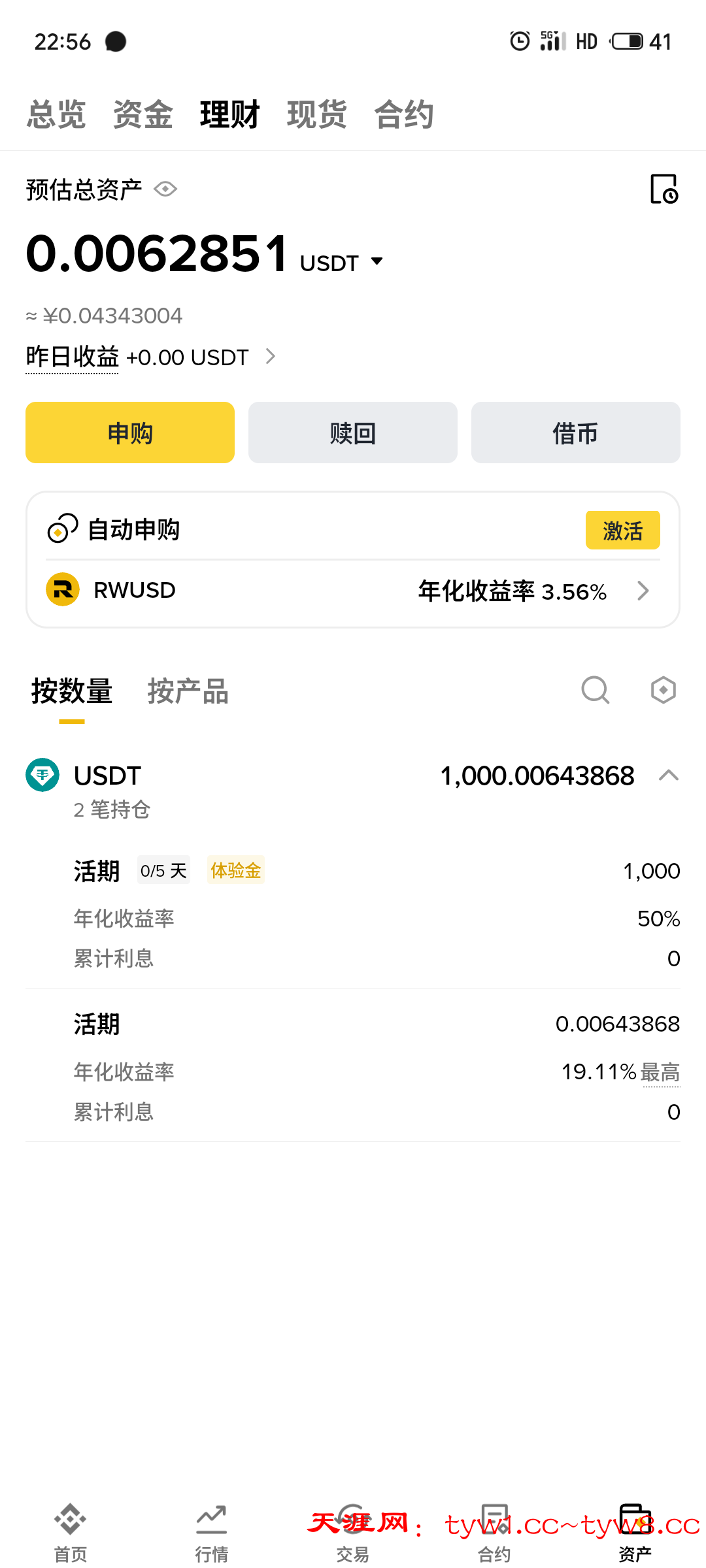706x1568 pixels.
Task: Collapse the USDT holdings section
Action: tap(668, 776)
